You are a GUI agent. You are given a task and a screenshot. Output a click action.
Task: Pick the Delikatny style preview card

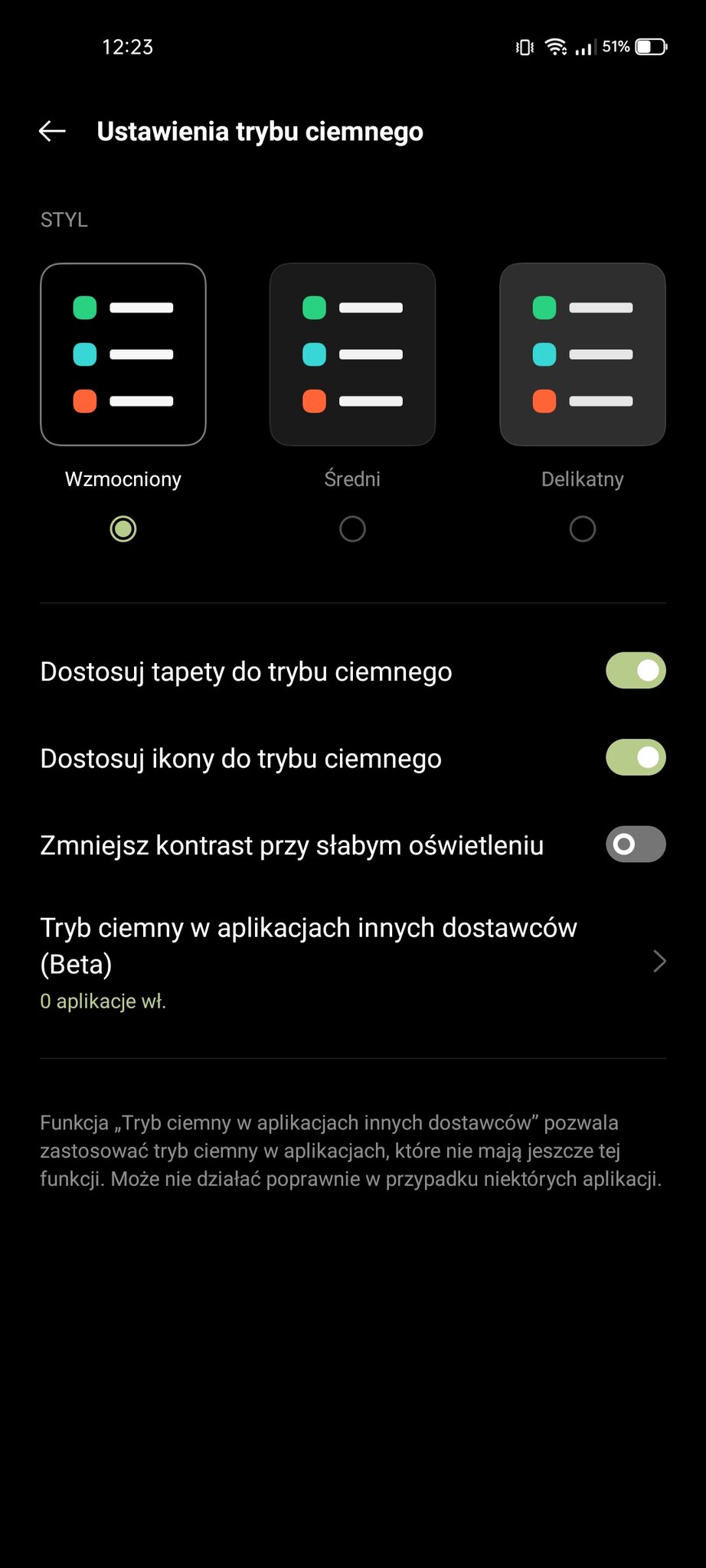pos(583,354)
